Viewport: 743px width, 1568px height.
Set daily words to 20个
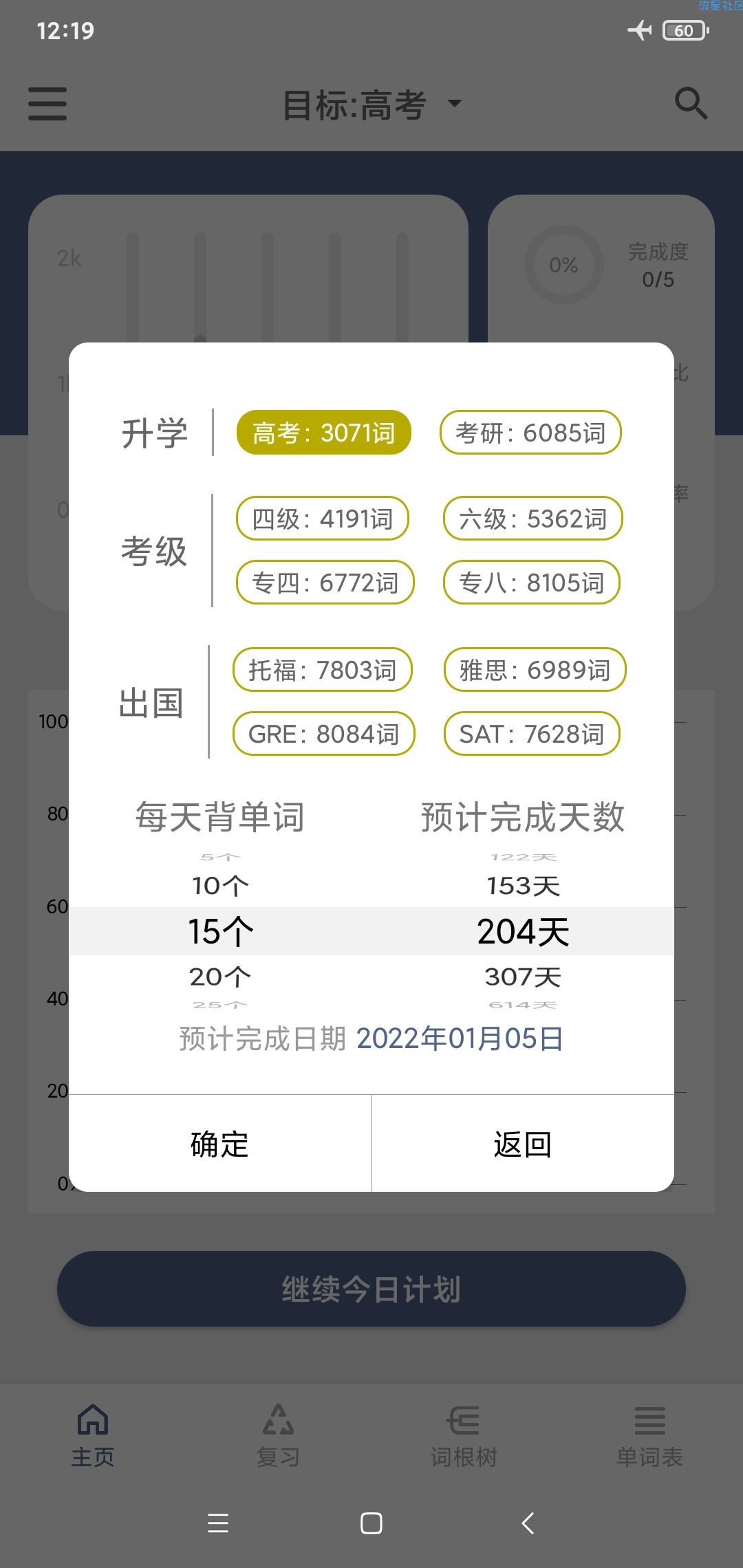click(x=220, y=977)
